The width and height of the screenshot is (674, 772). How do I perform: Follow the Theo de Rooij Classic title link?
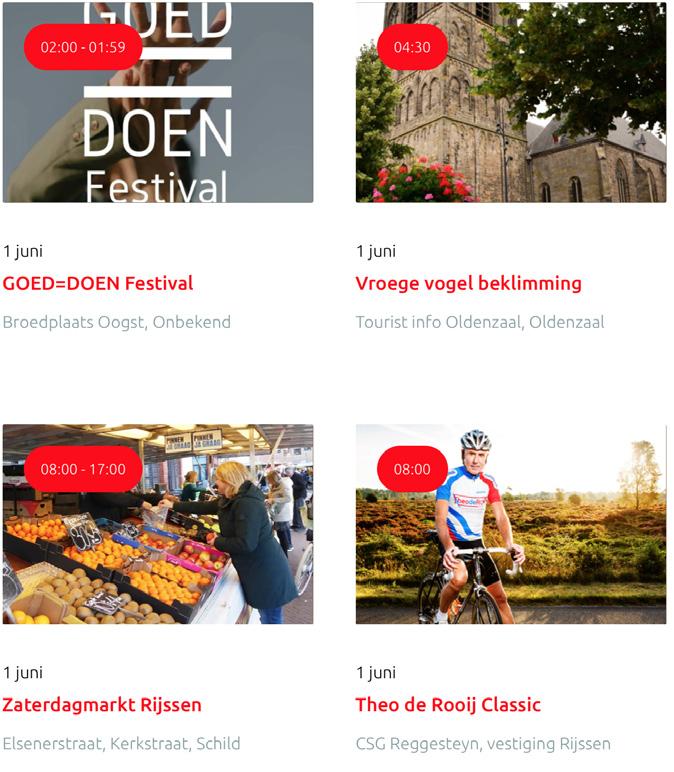(448, 705)
